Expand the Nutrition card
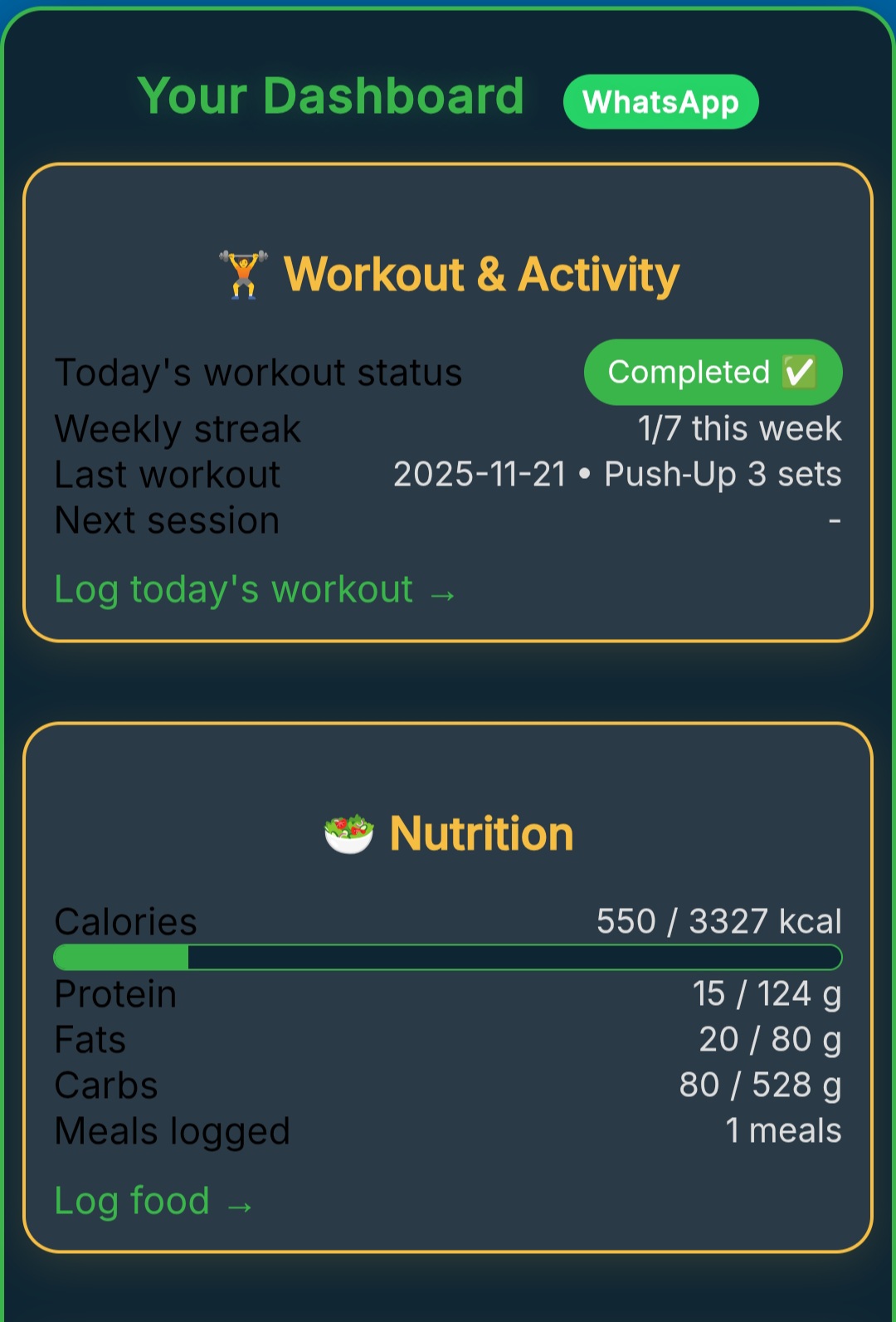 448,988
